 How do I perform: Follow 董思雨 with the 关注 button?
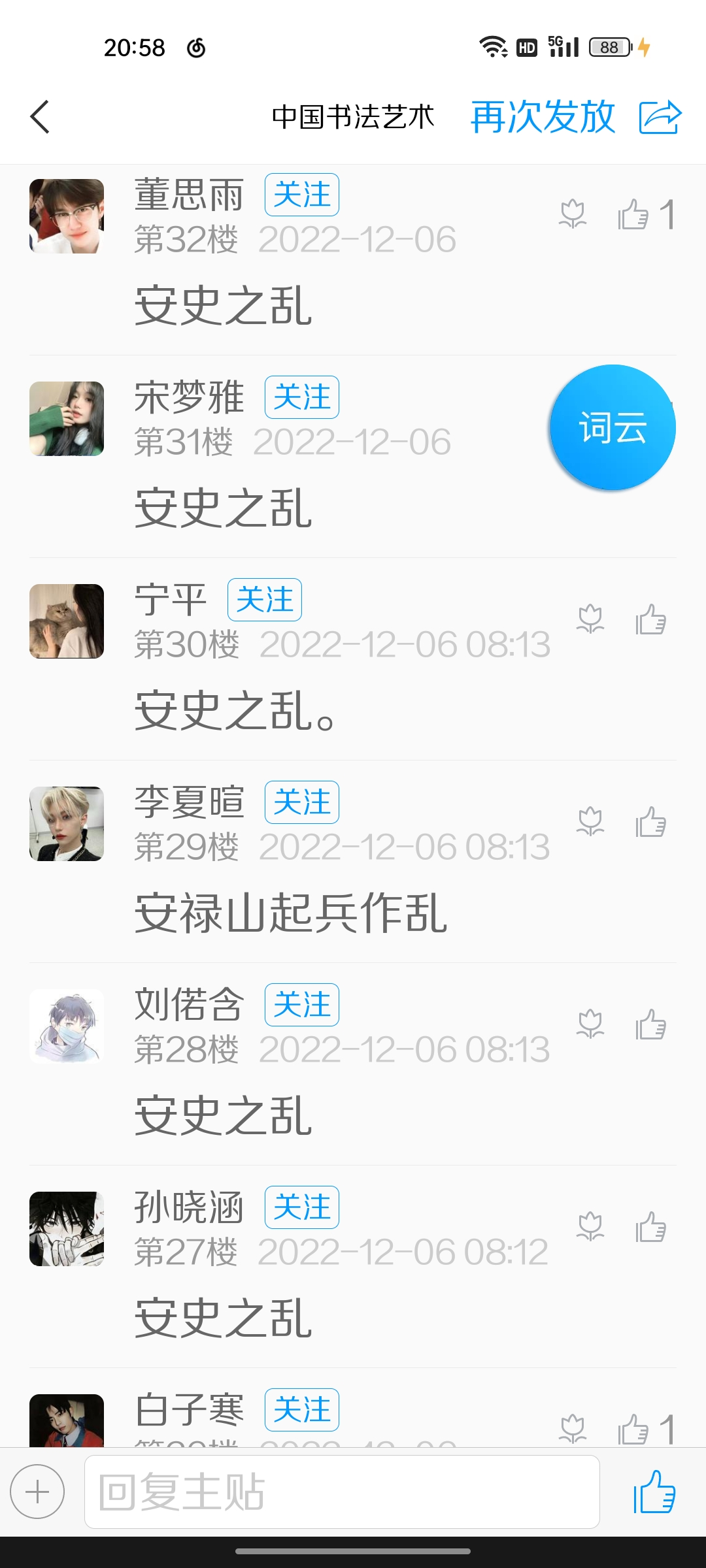301,195
